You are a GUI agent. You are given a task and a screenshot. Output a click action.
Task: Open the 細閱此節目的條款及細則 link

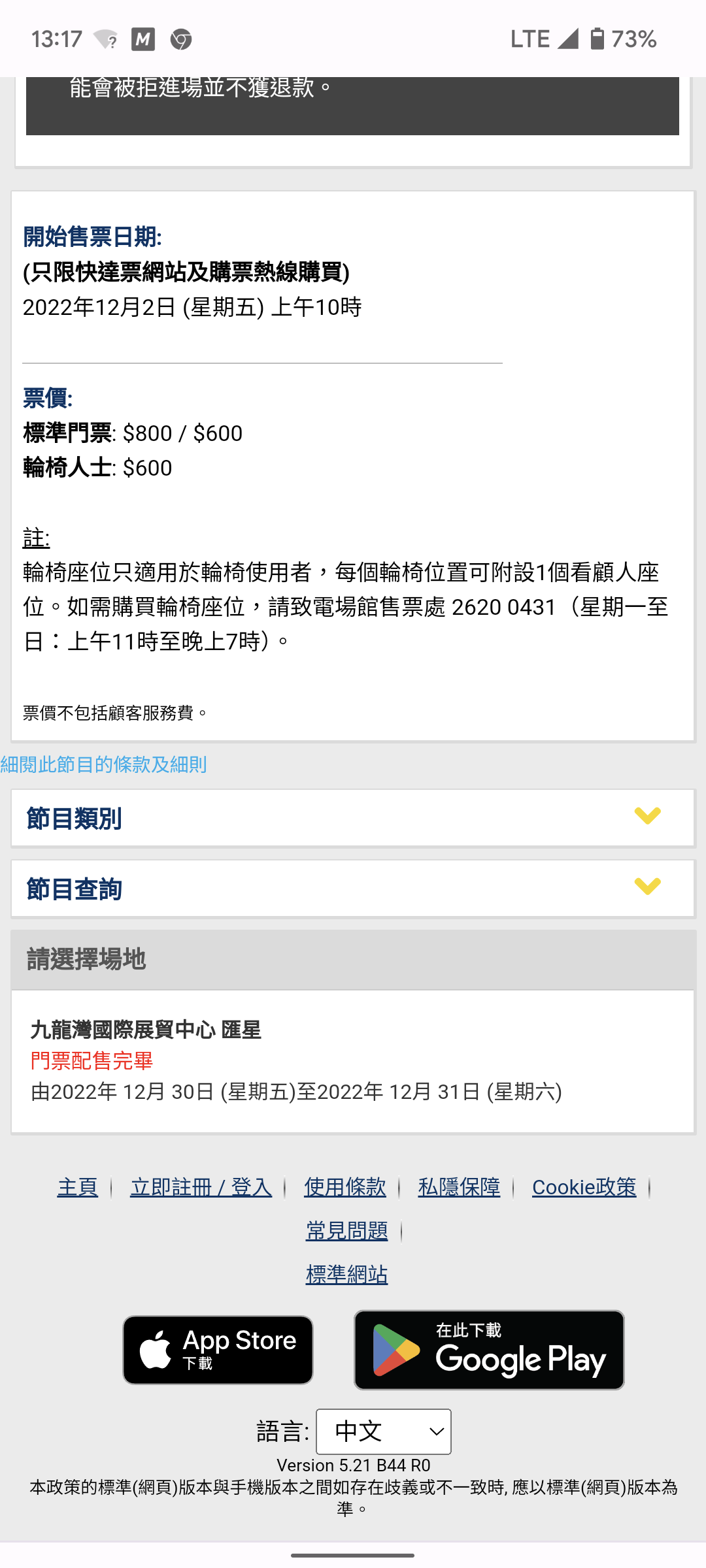coord(103,767)
